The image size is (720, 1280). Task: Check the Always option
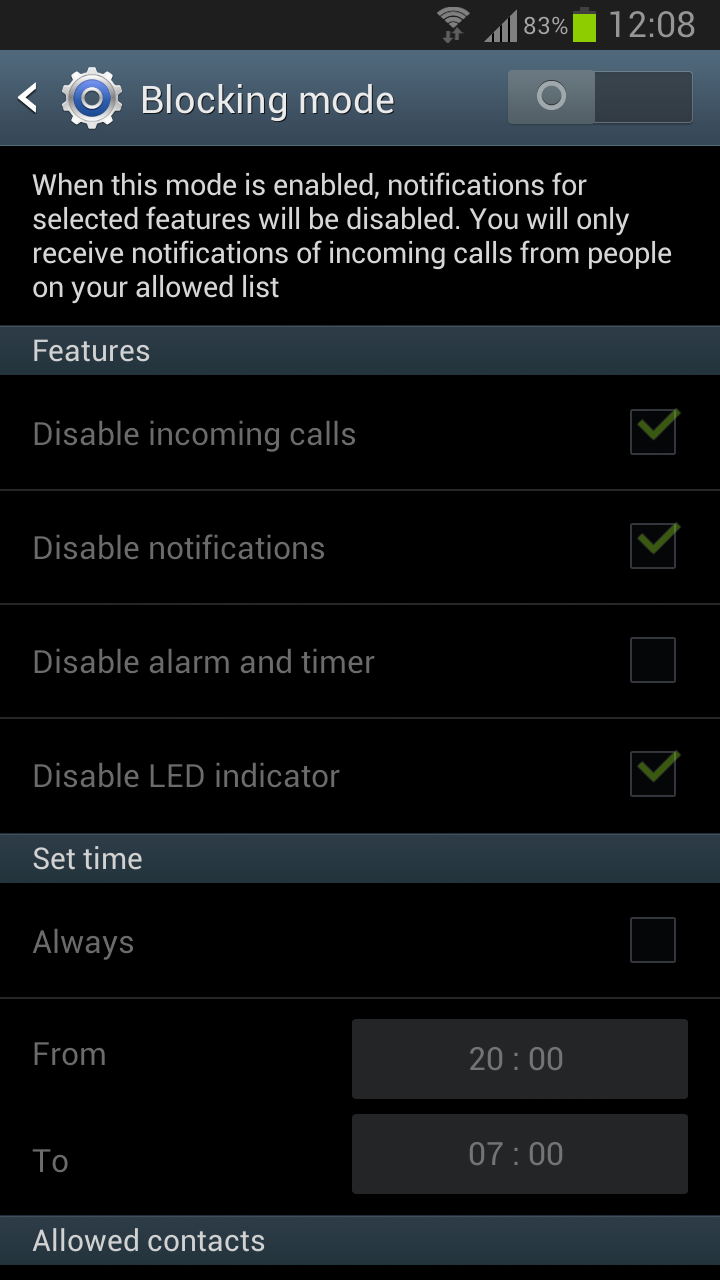653,940
